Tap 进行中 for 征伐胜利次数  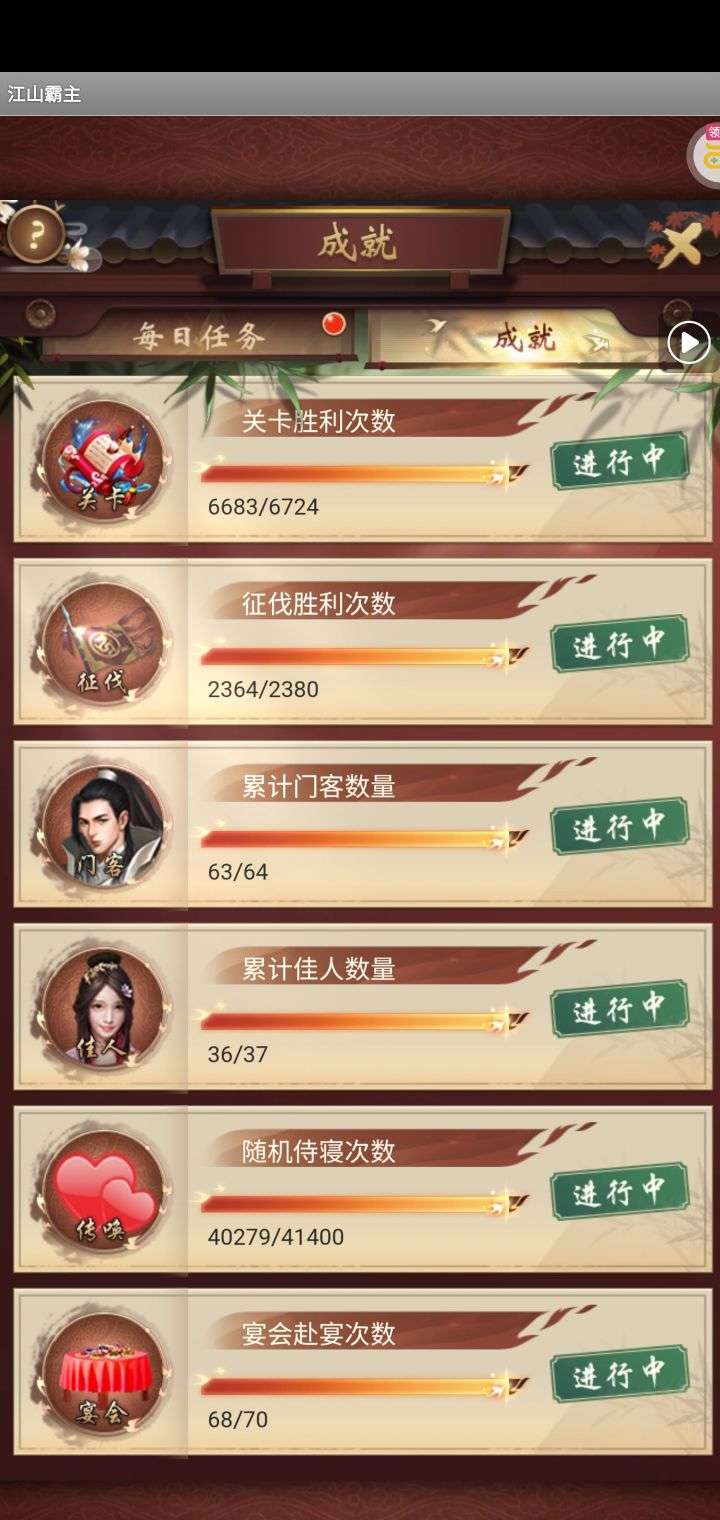click(x=620, y=644)
